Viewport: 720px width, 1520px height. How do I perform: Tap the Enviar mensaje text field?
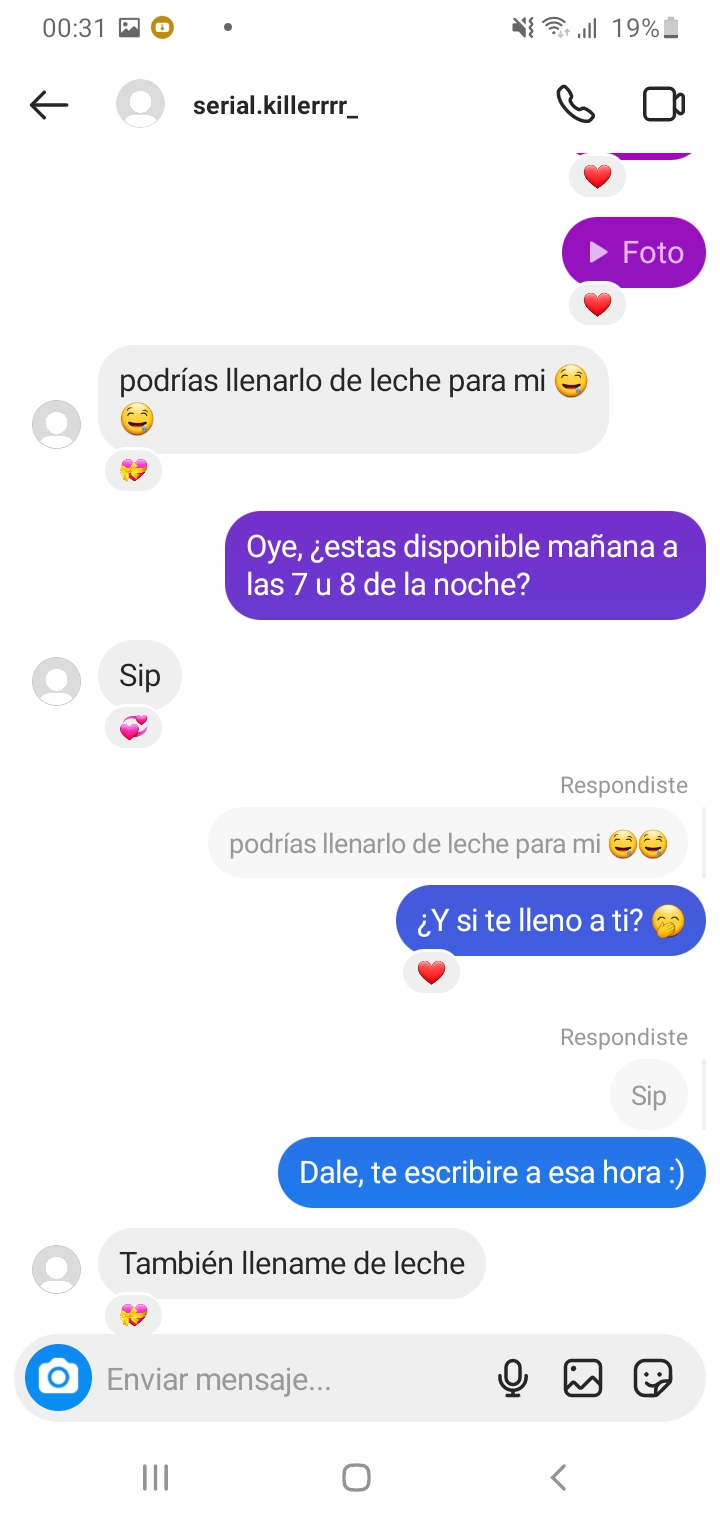pos(290,1380)
